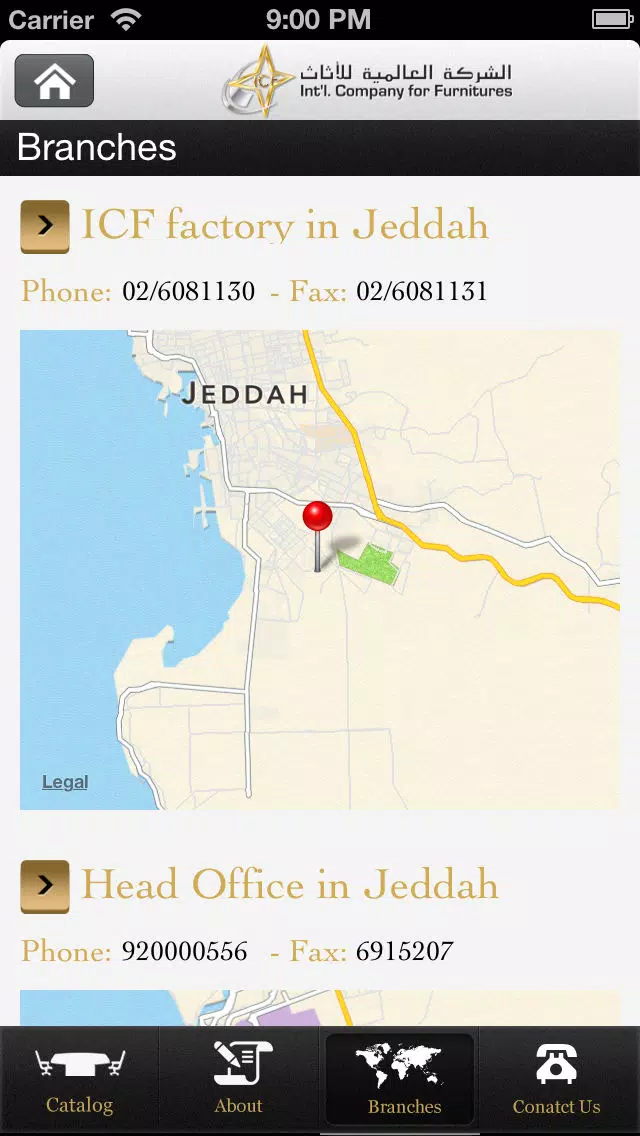Open the Legal link on the map
Image resolution: width=640 pixels, height=1136 pixels.
coord(65,782)
